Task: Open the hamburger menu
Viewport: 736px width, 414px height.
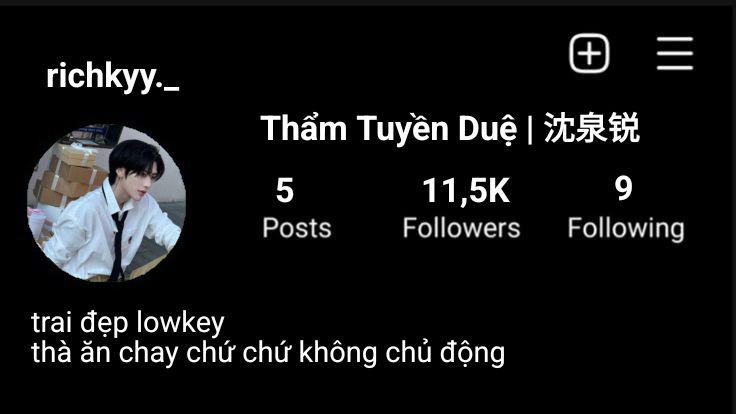Action: point(675,54)
